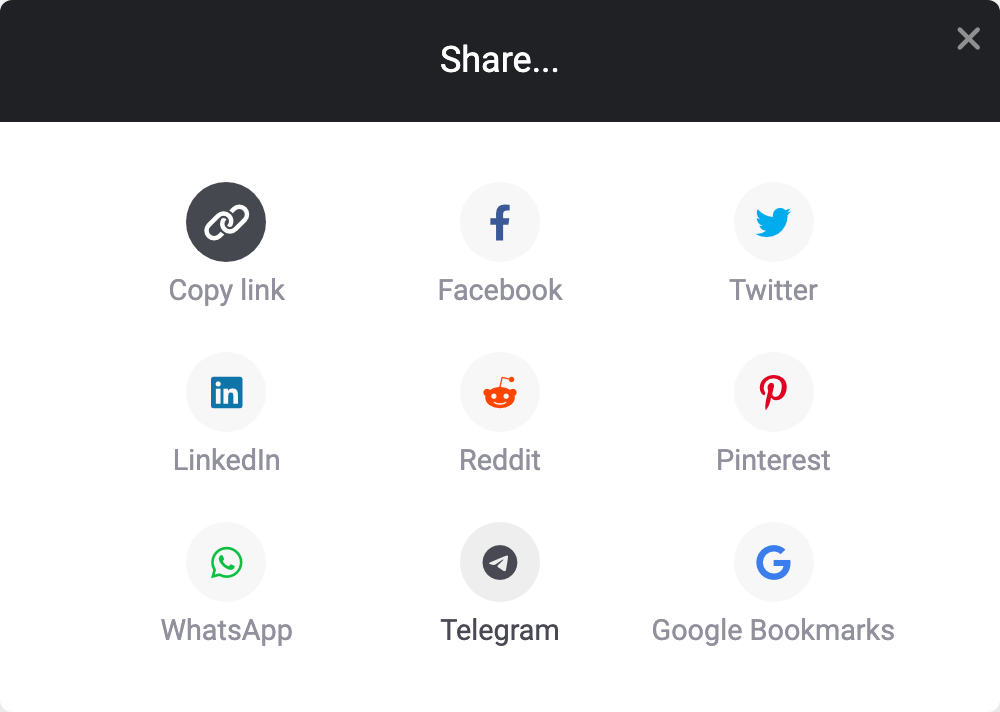1000x712 pixels.
Task: Close the Share dialog
Action: pyautogui.click(x=968, y=39)
